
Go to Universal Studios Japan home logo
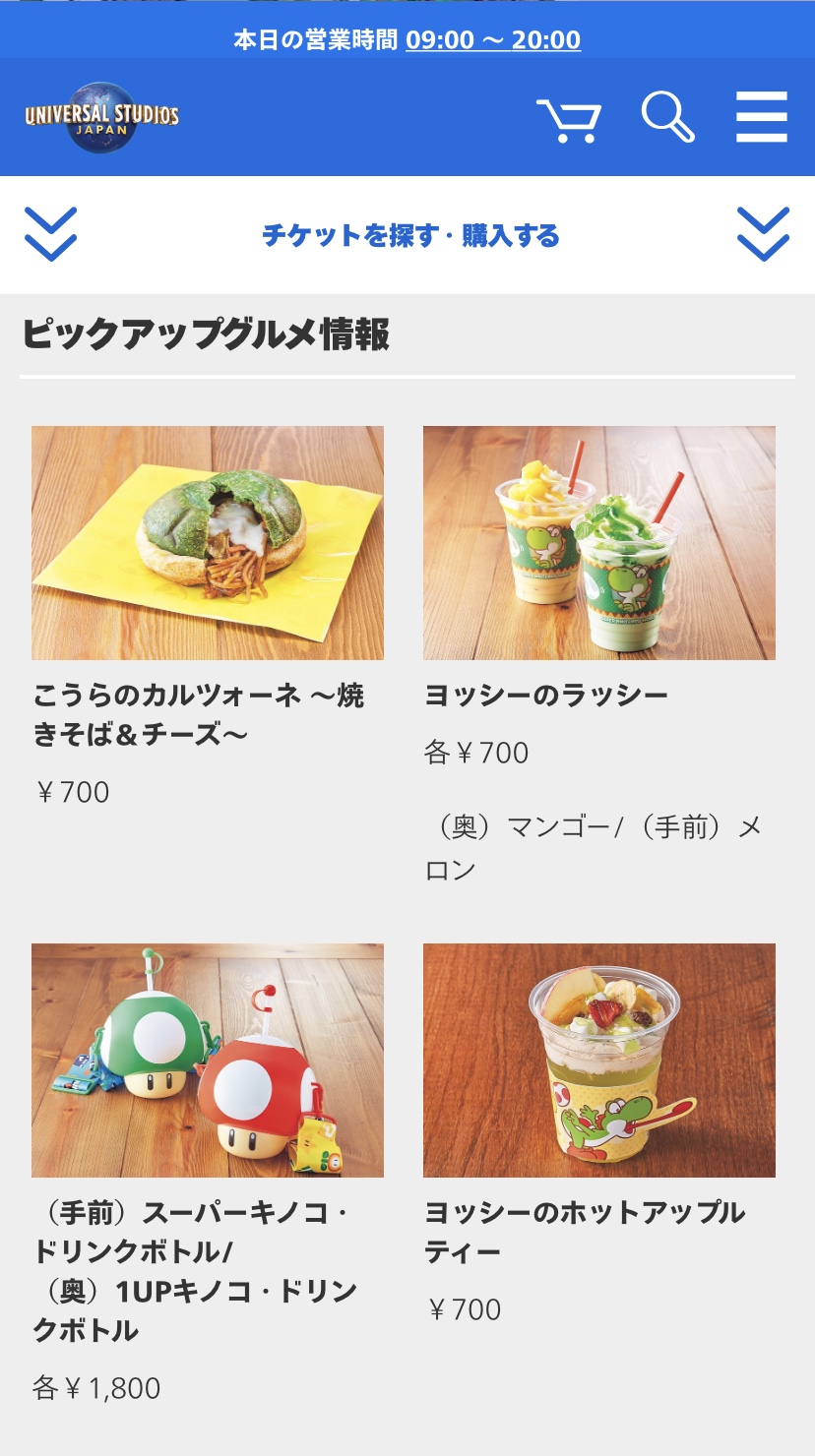(102, 117)
